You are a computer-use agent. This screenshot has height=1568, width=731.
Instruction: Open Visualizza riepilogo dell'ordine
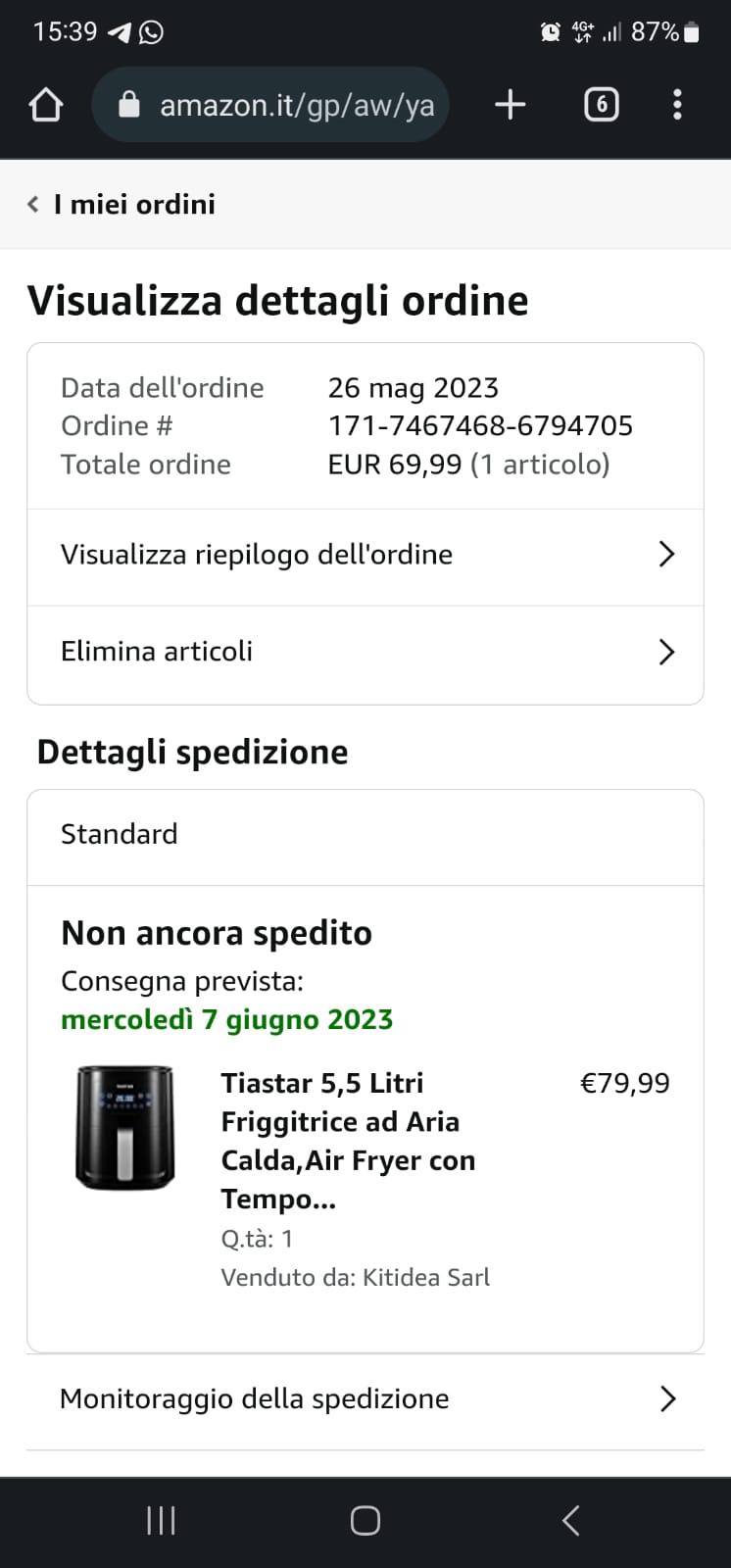click(x=365, y=555)
